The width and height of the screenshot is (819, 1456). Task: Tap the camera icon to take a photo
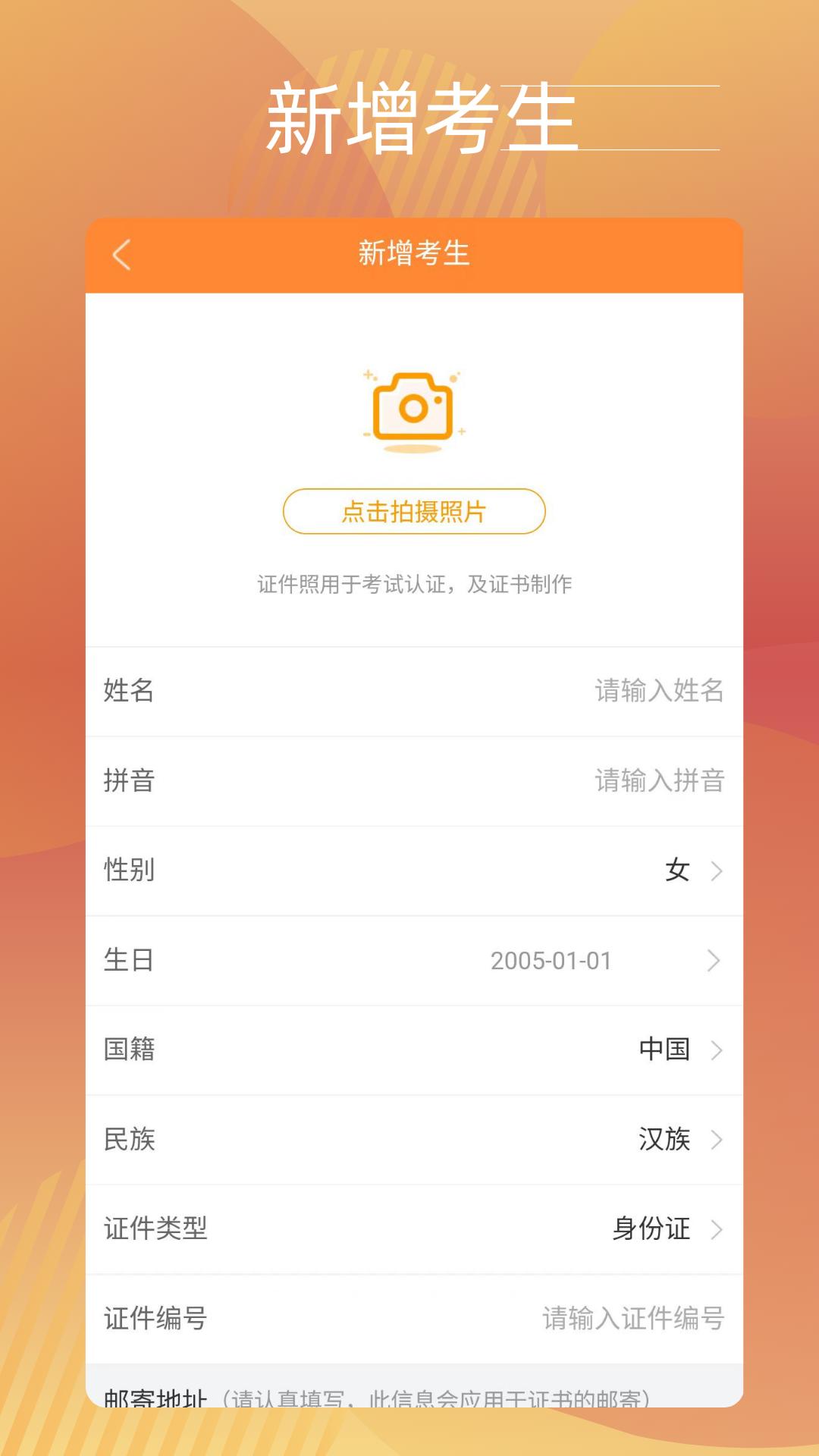point(413,407)
